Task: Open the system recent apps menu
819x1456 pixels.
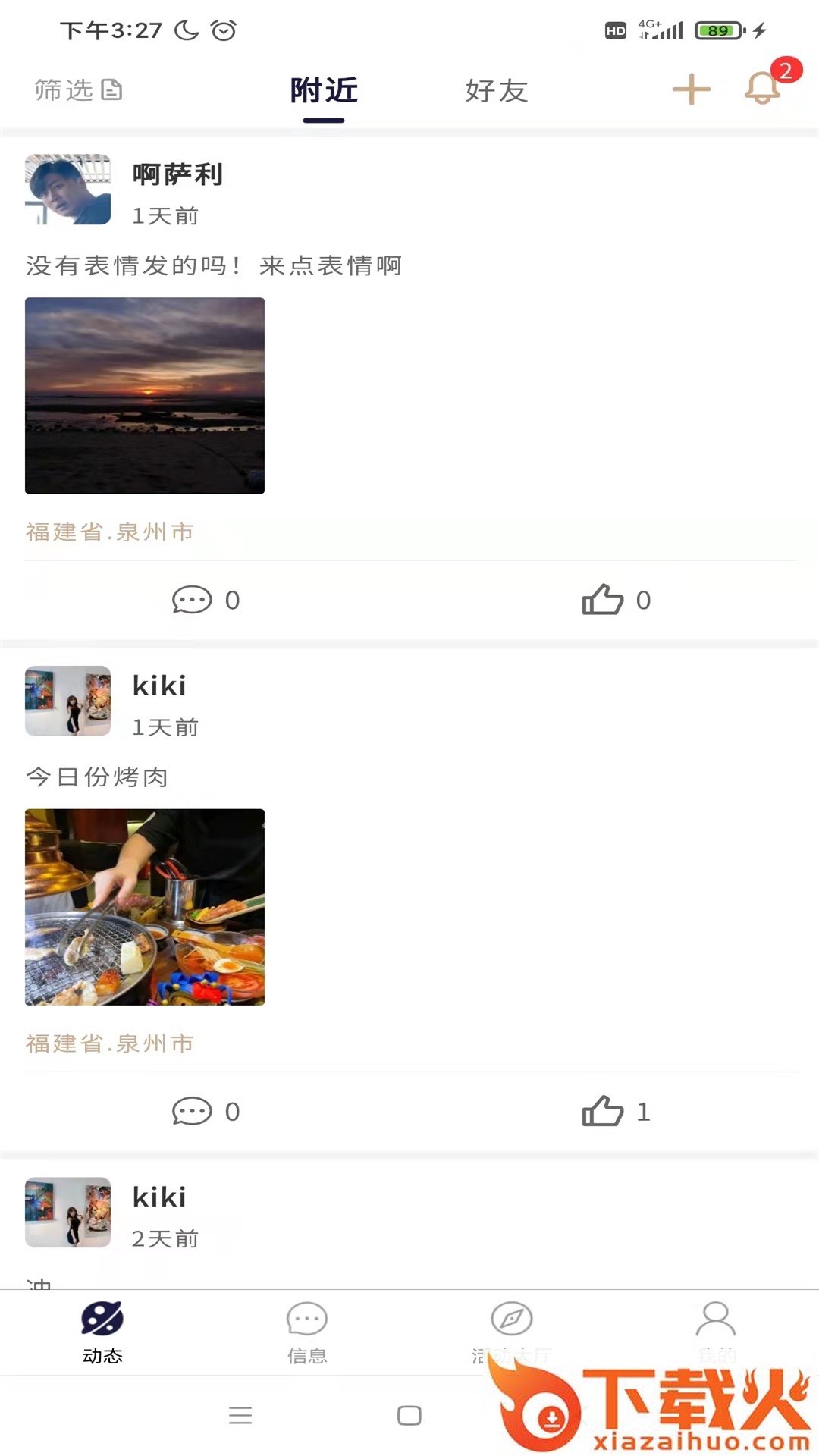Action: 240,1415
